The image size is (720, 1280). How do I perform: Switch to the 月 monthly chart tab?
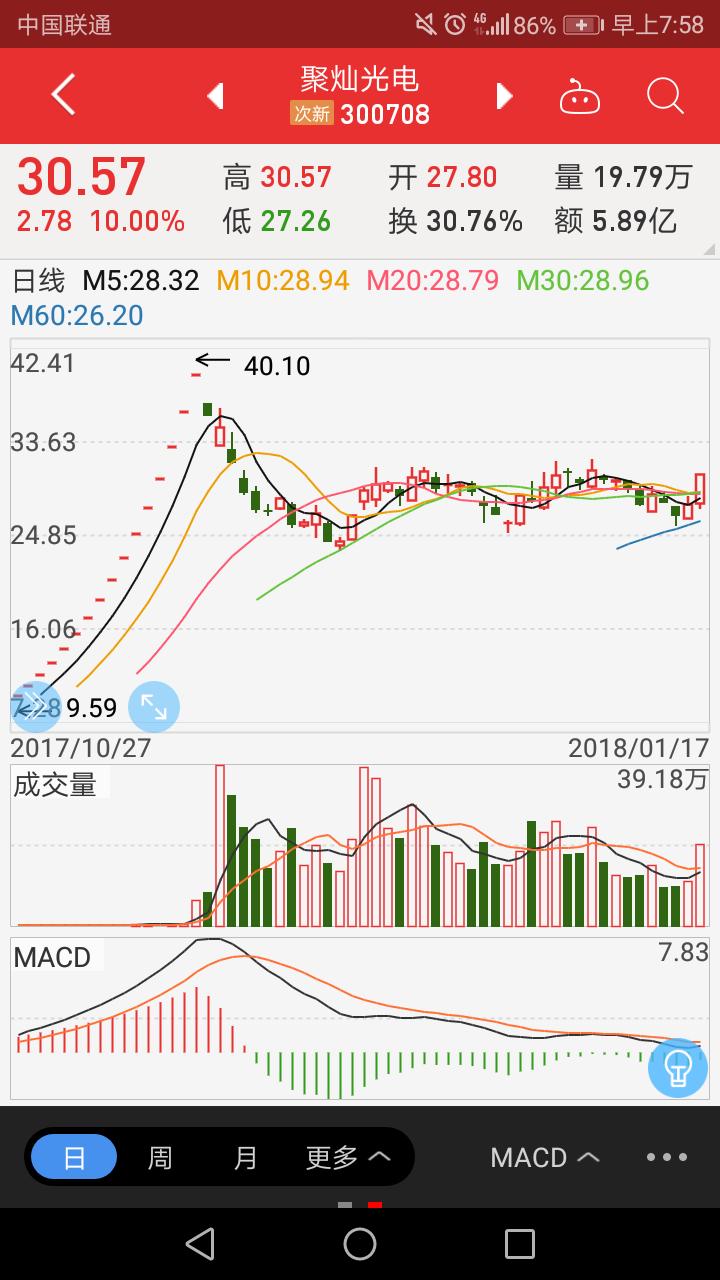point(243,1156)
